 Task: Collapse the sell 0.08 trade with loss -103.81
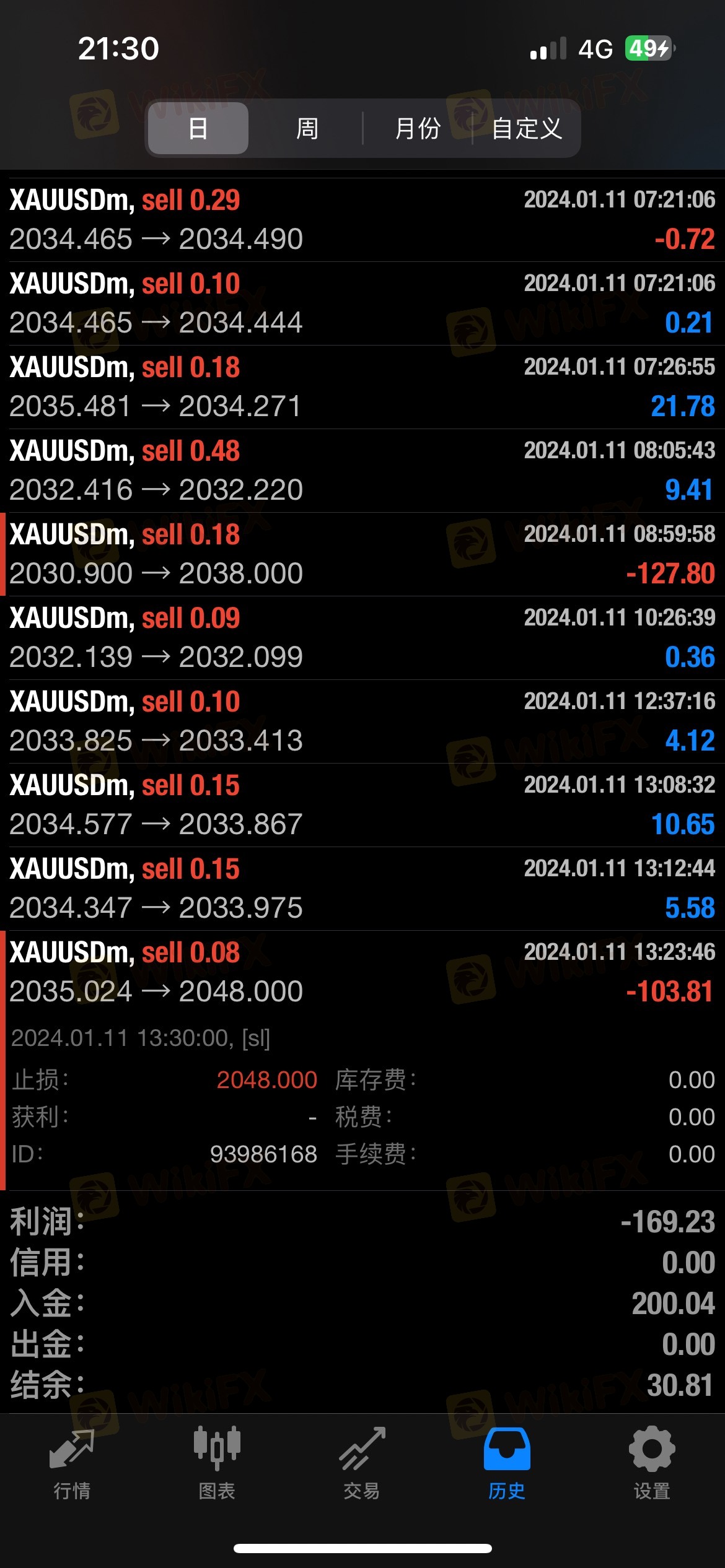[x=362, y=972]
